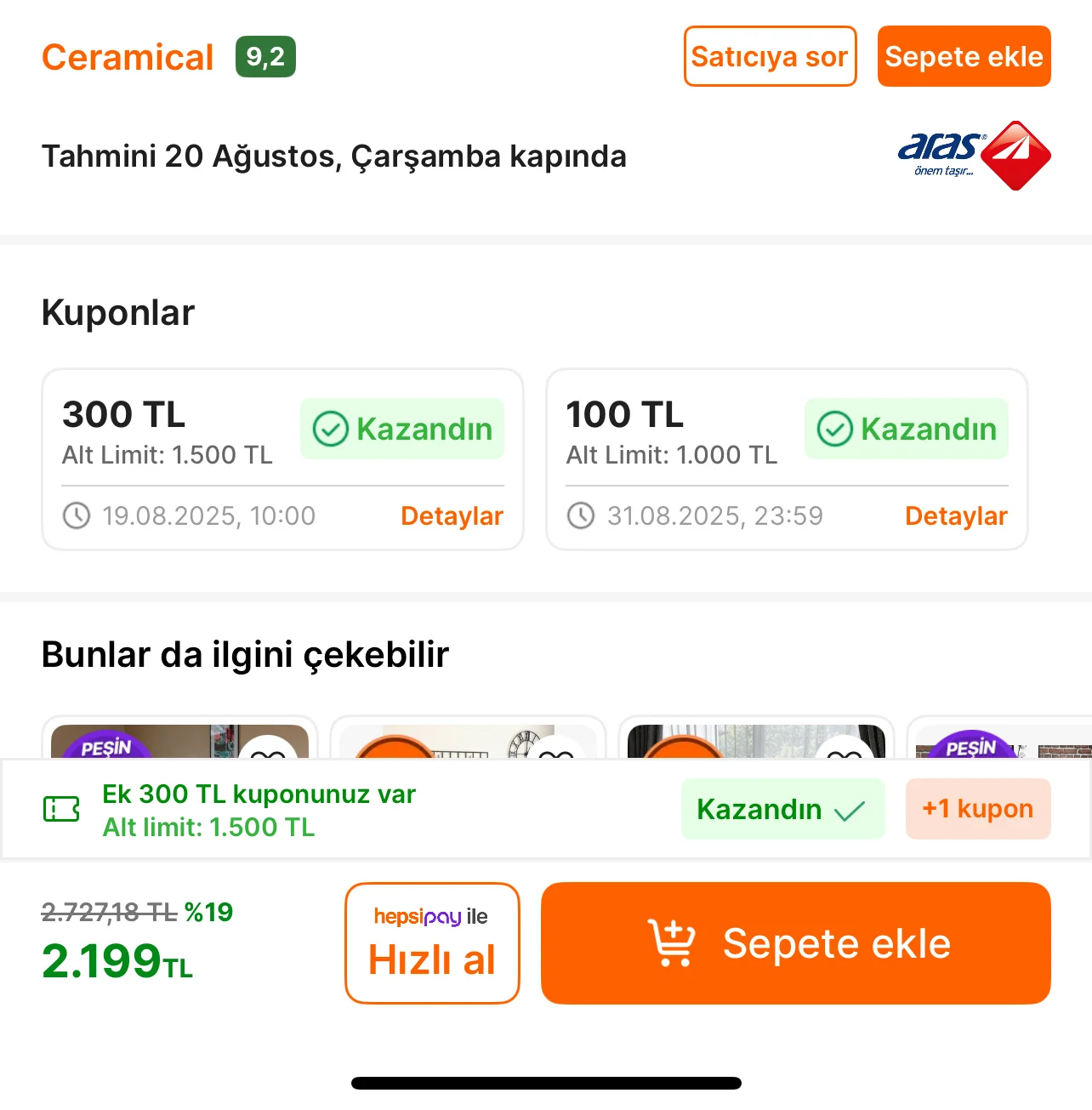Tap Kazandın on the 300 TL coupon card

tap(402, 429)
